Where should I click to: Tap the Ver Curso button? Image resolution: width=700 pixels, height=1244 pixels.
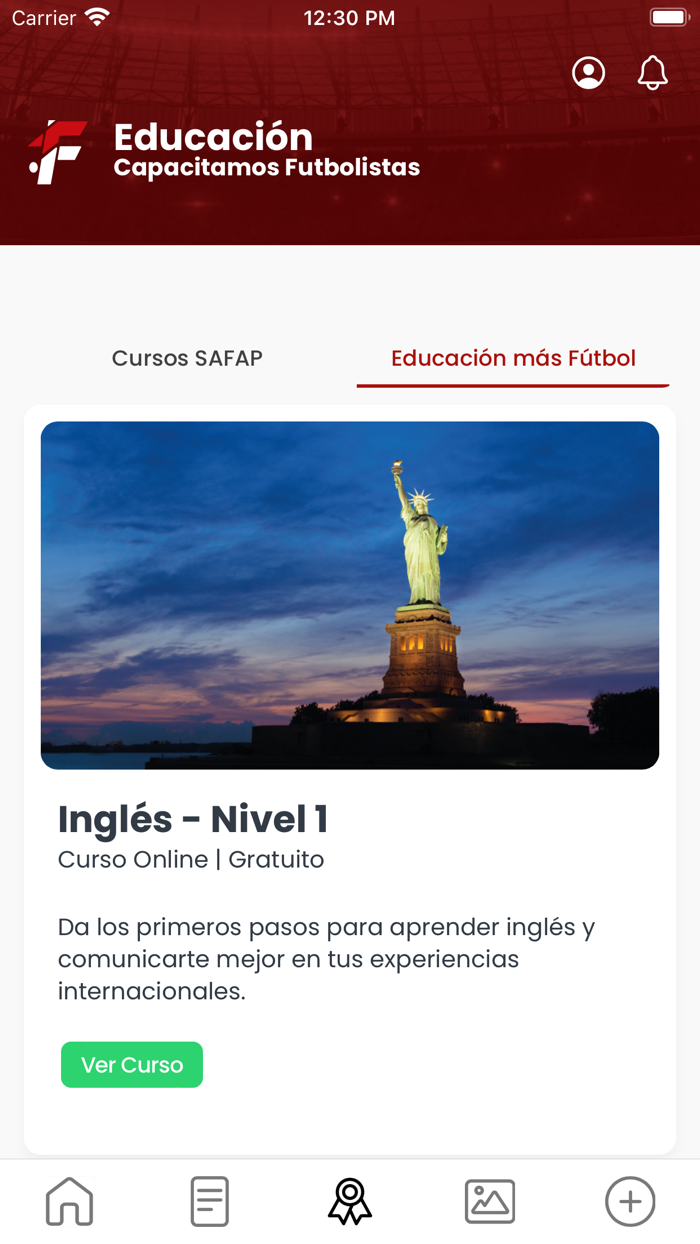[x=132, y=1065]
